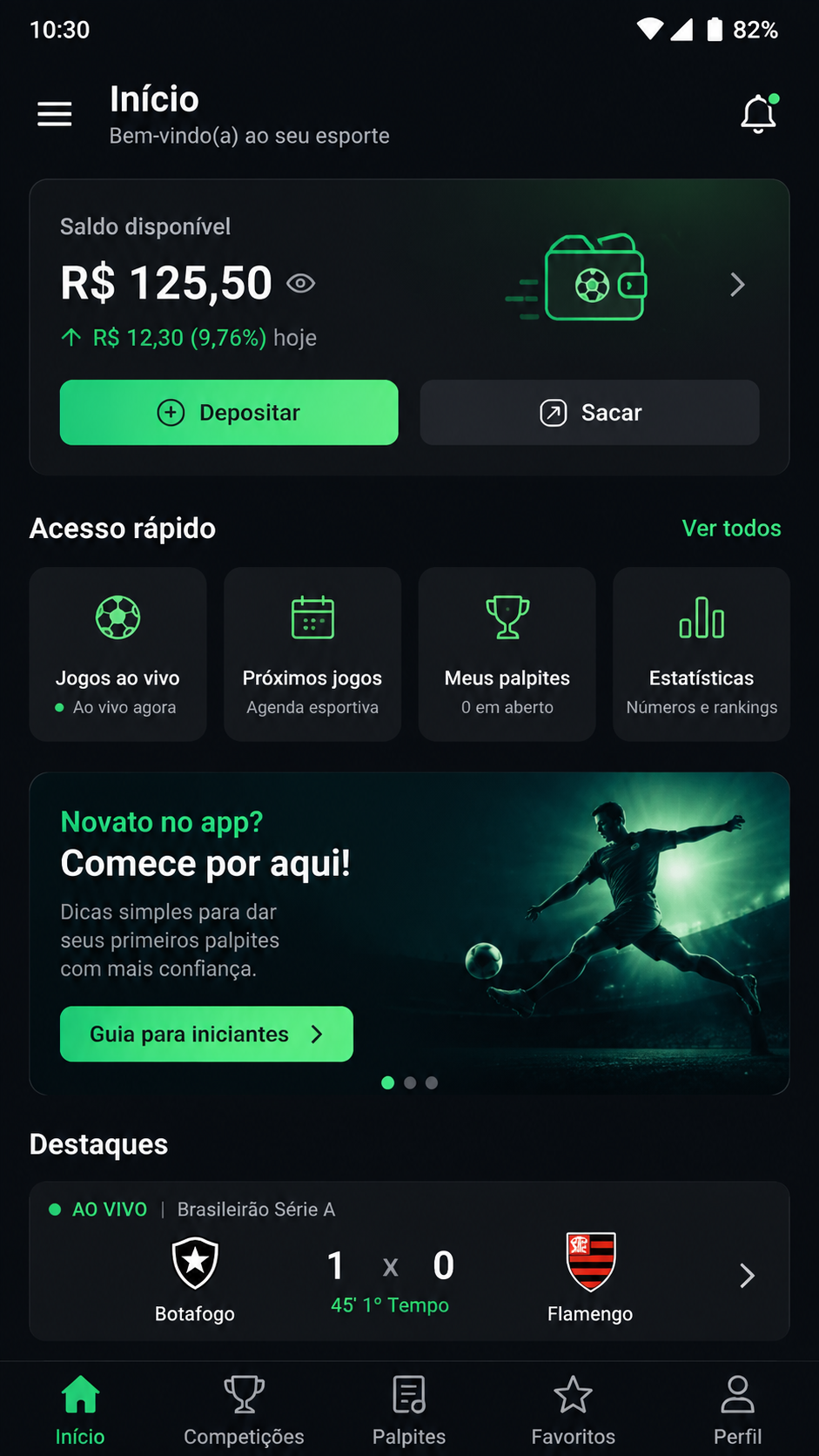Open the Meus palpites shortcut
This screenshot has width=819, height=1456.
(507, 654)
